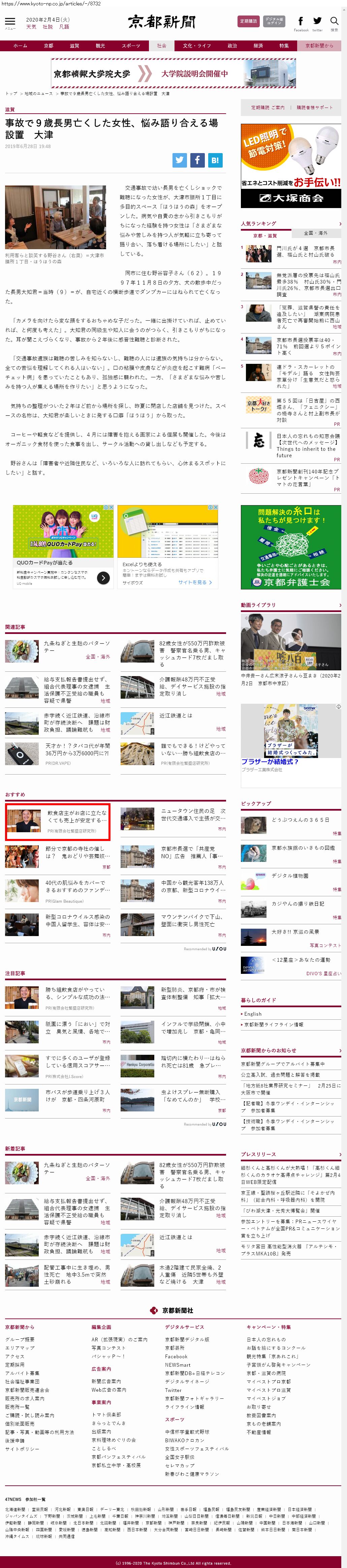
Task: Bookmark article with Hatena B! button
Action: [215, 160]
